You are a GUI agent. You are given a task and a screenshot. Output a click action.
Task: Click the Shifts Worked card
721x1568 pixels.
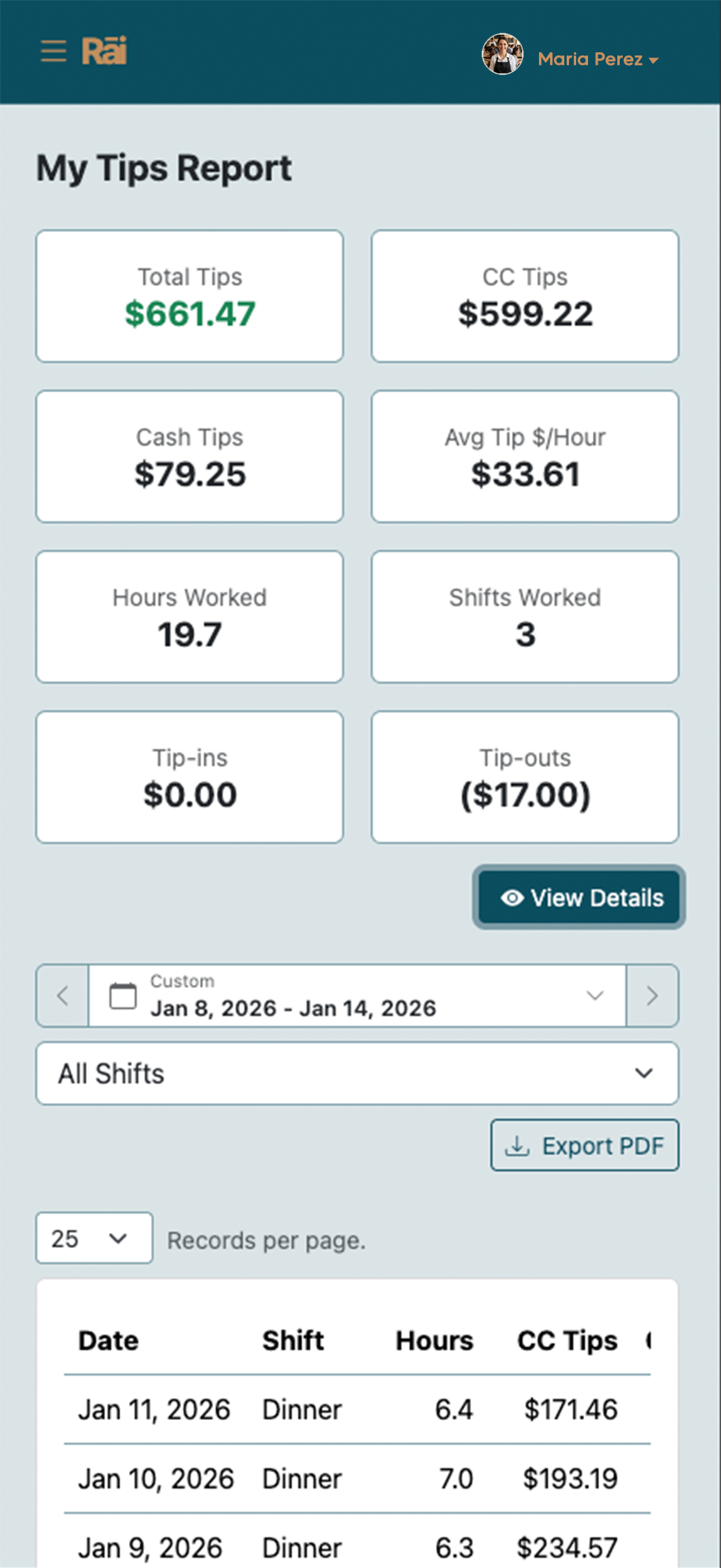tap(525, 616)
